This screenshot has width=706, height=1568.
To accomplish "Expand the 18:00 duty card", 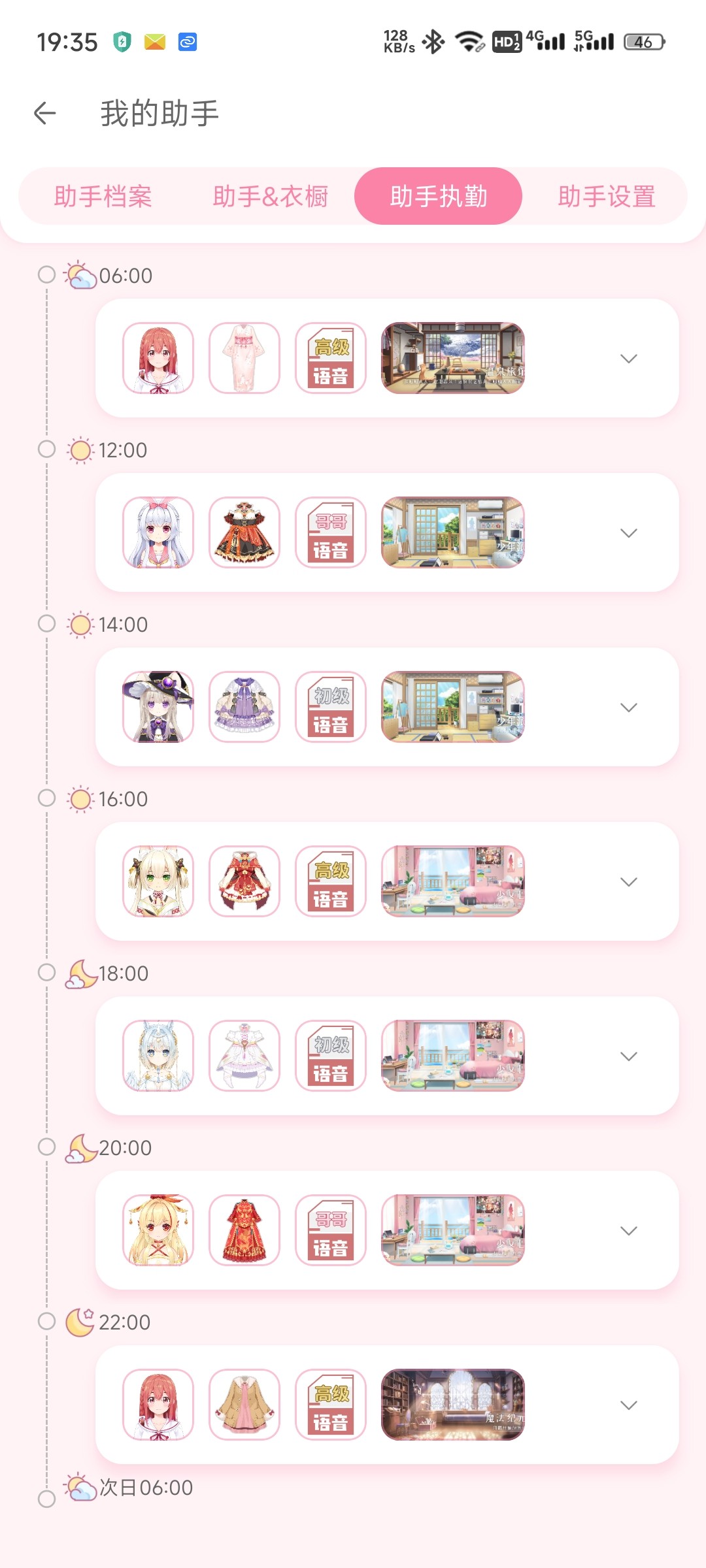I will [x=628, y=1056].
